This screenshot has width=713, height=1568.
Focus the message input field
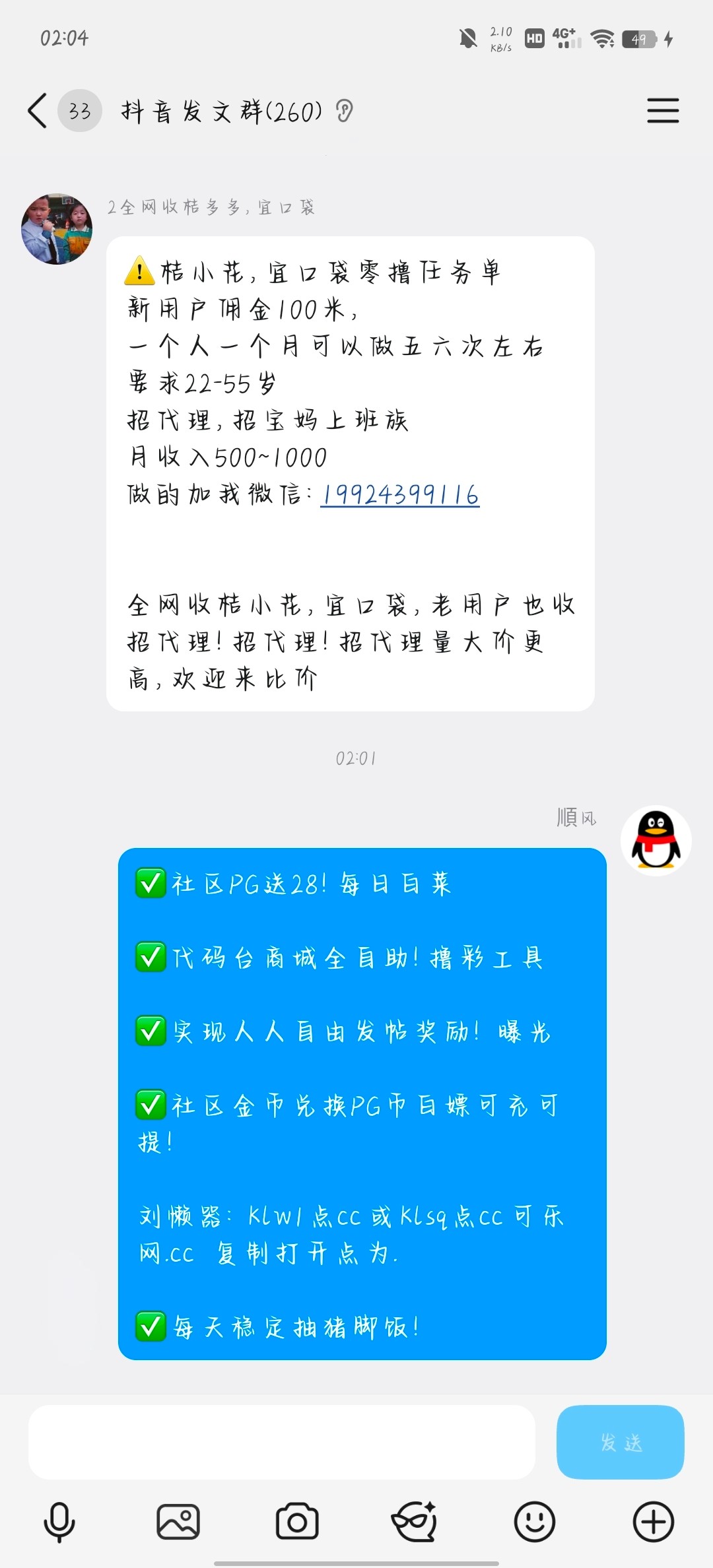tap(281, 1442)
